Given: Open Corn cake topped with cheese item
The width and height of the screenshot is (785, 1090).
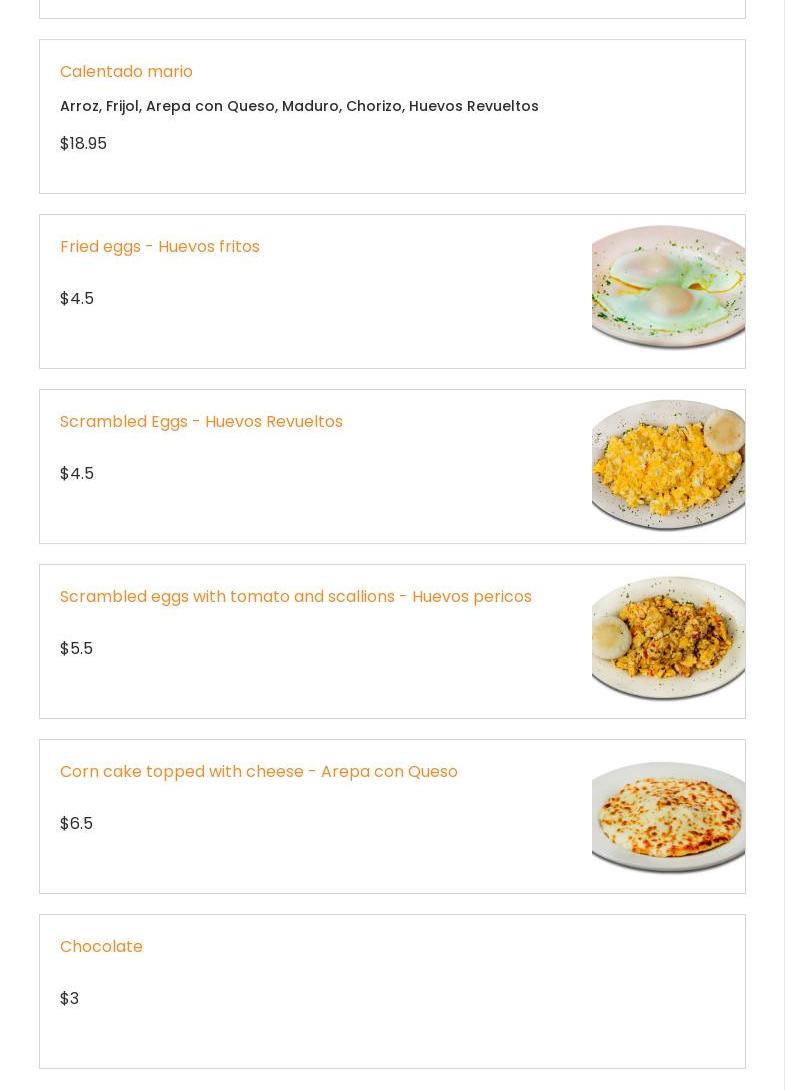Looking at the screenshot, I should coord(258,772).
